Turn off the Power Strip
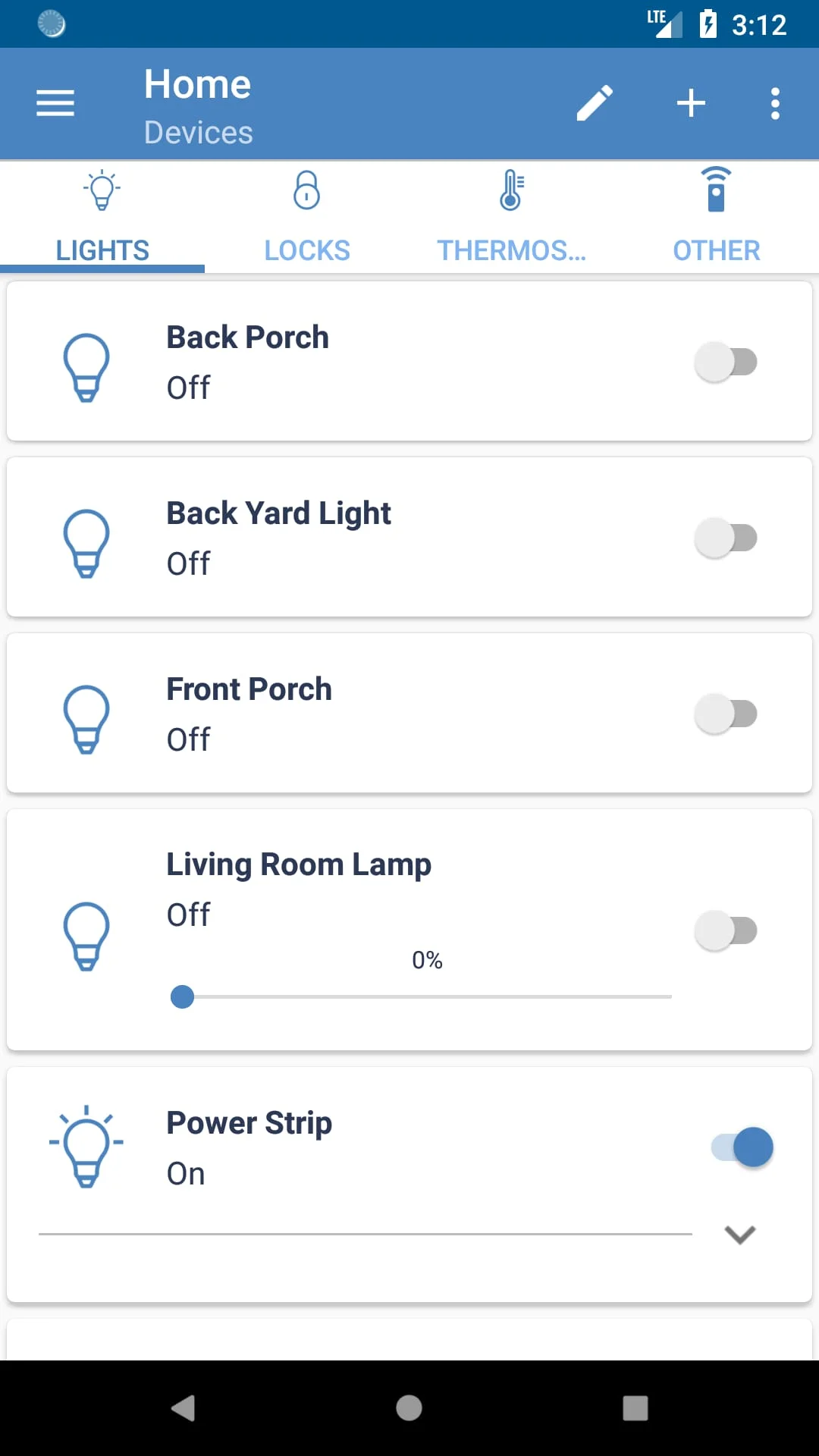Viewport: 819px width, 1456px height. click(x=739, y=1147)
